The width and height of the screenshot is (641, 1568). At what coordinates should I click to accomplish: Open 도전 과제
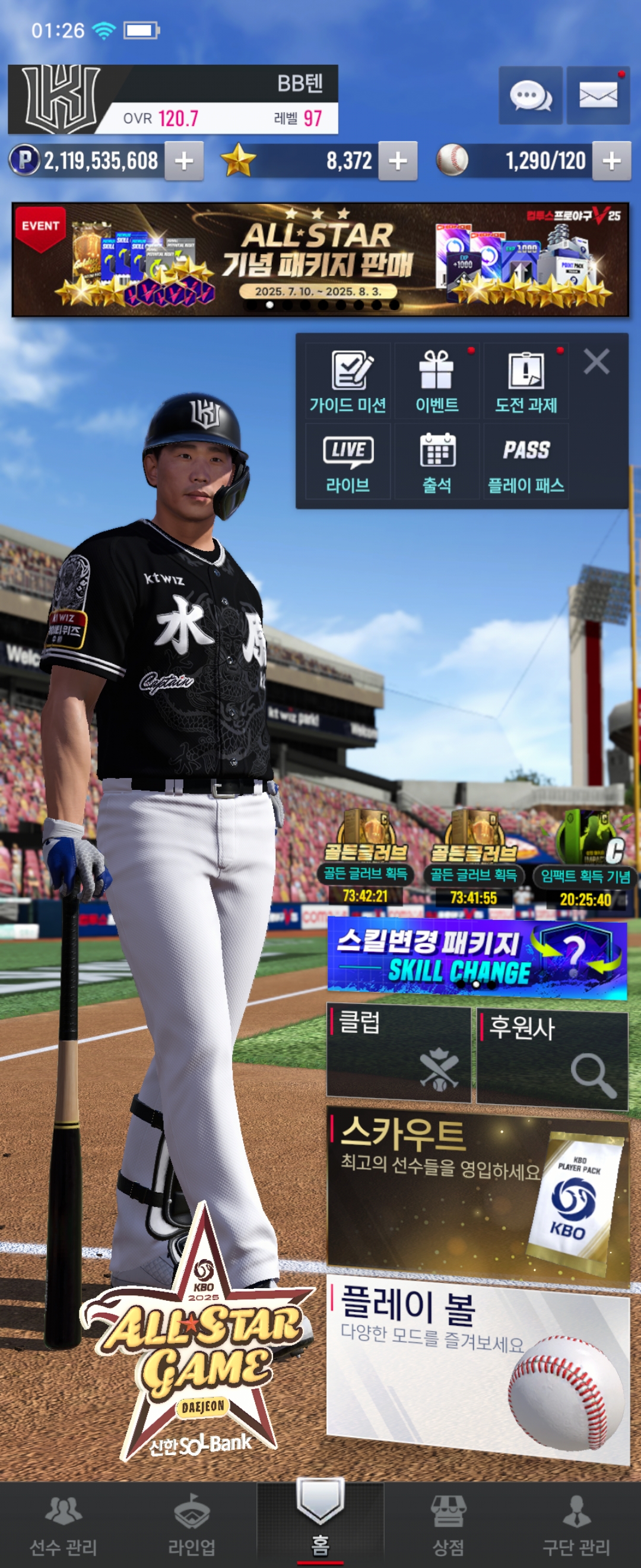(x=526, y=381)
